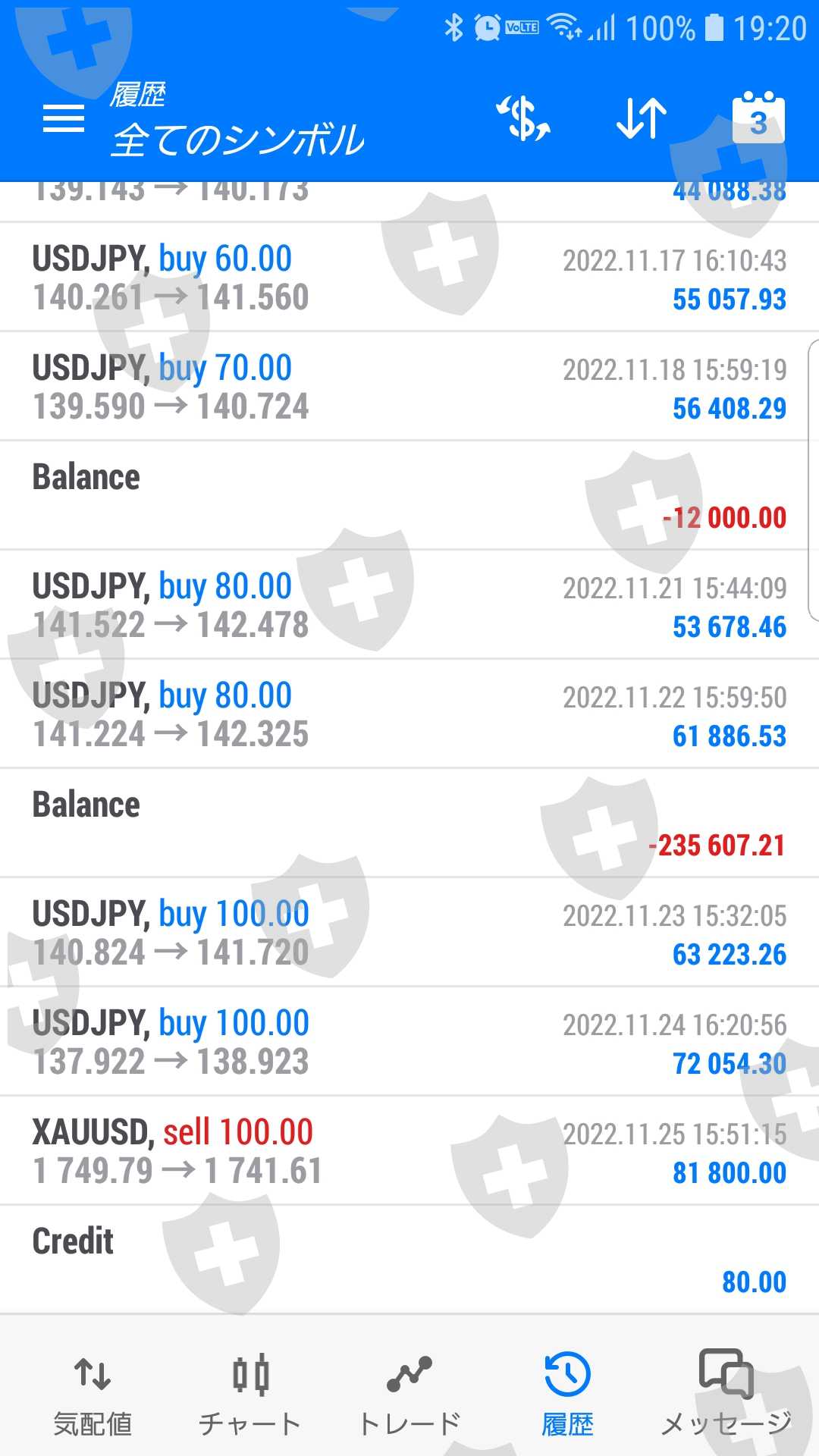Expand the USDJPY trade from 2022.11.23
Viewport: 819px width, 1456px height.
pyautogui.click(x=409, y=933)
